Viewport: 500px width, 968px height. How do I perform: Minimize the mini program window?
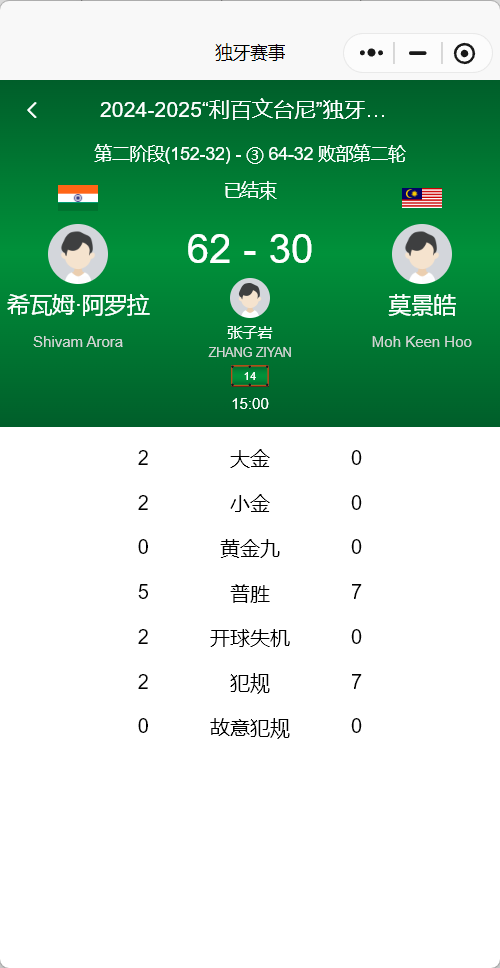[x=418, y=54]
